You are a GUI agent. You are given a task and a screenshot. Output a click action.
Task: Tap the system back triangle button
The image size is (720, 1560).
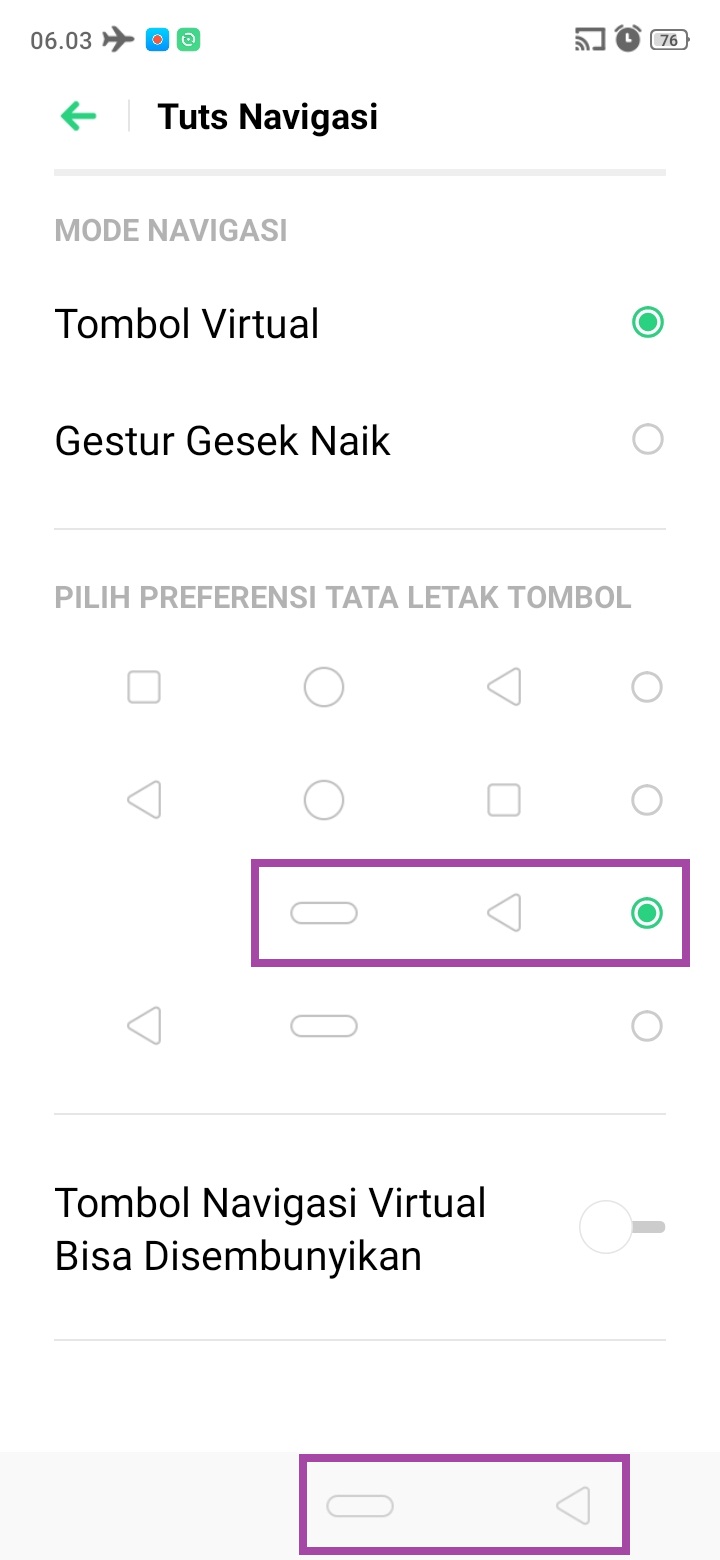coord(574,1506)
